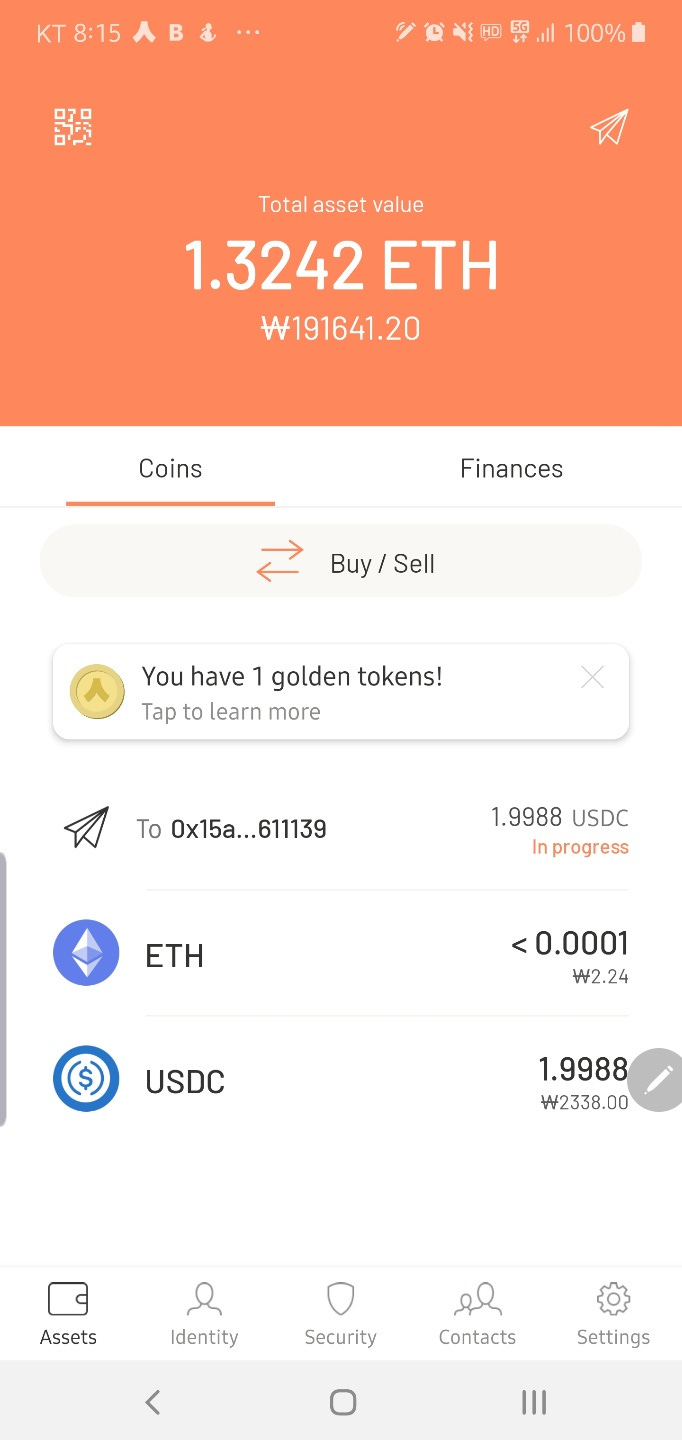Go to the Identity tab
The image size is (682, 1440).
[204, 1314]
